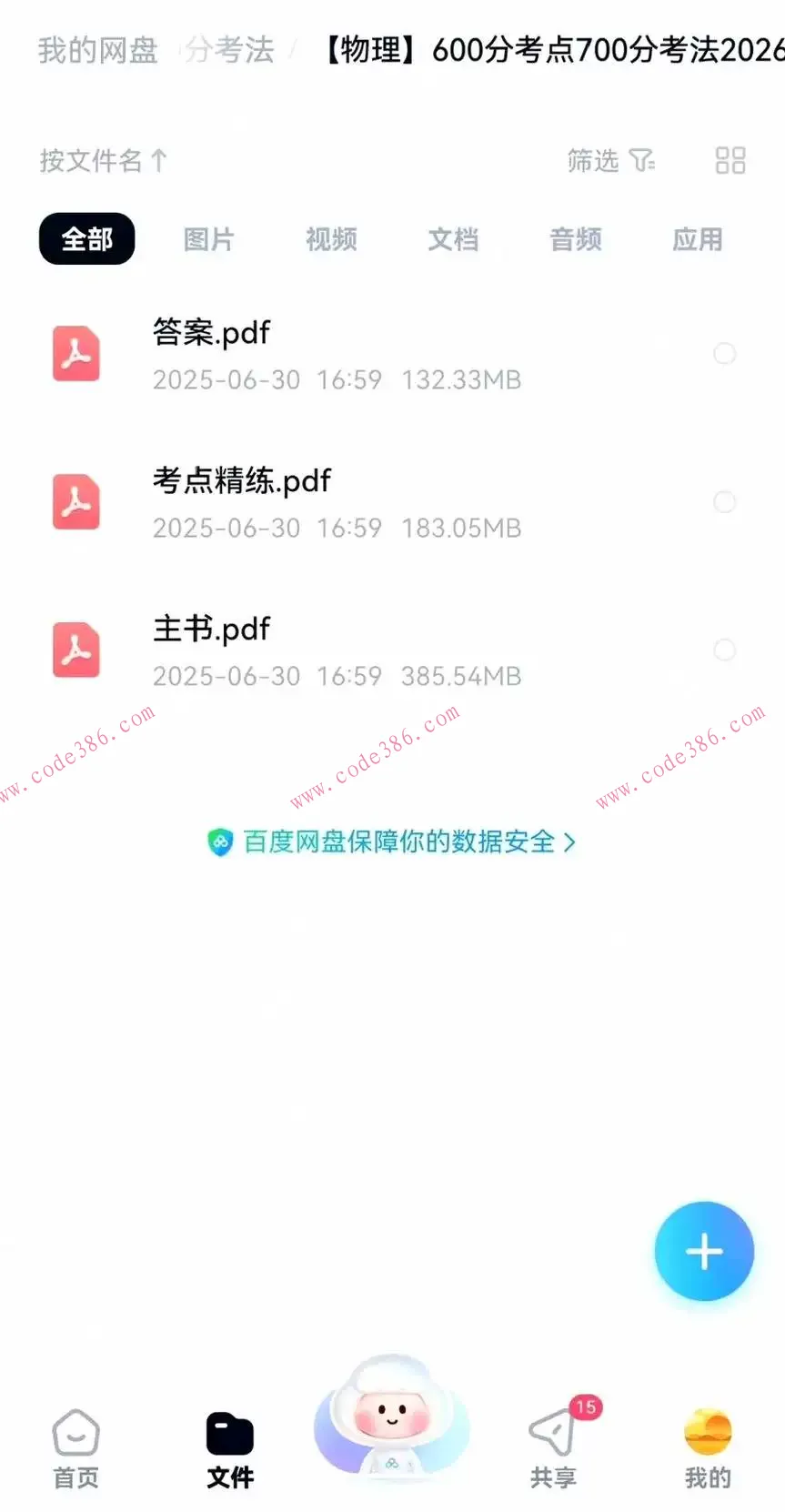The image size is (785, 1512).
Task: Open the 答案.pdf file icon
Action: [75, 354]
